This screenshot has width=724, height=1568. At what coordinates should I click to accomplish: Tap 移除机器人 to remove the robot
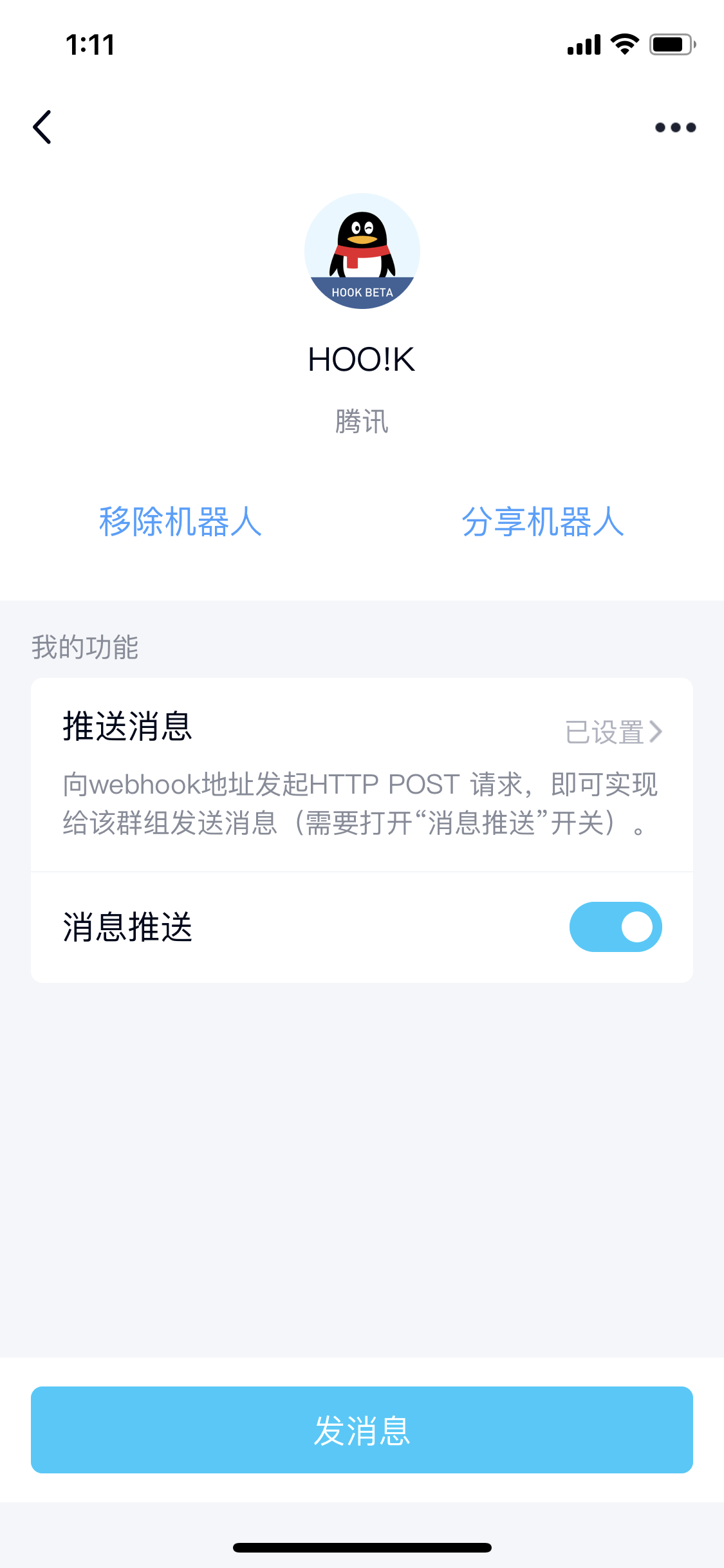pos(180,521)
